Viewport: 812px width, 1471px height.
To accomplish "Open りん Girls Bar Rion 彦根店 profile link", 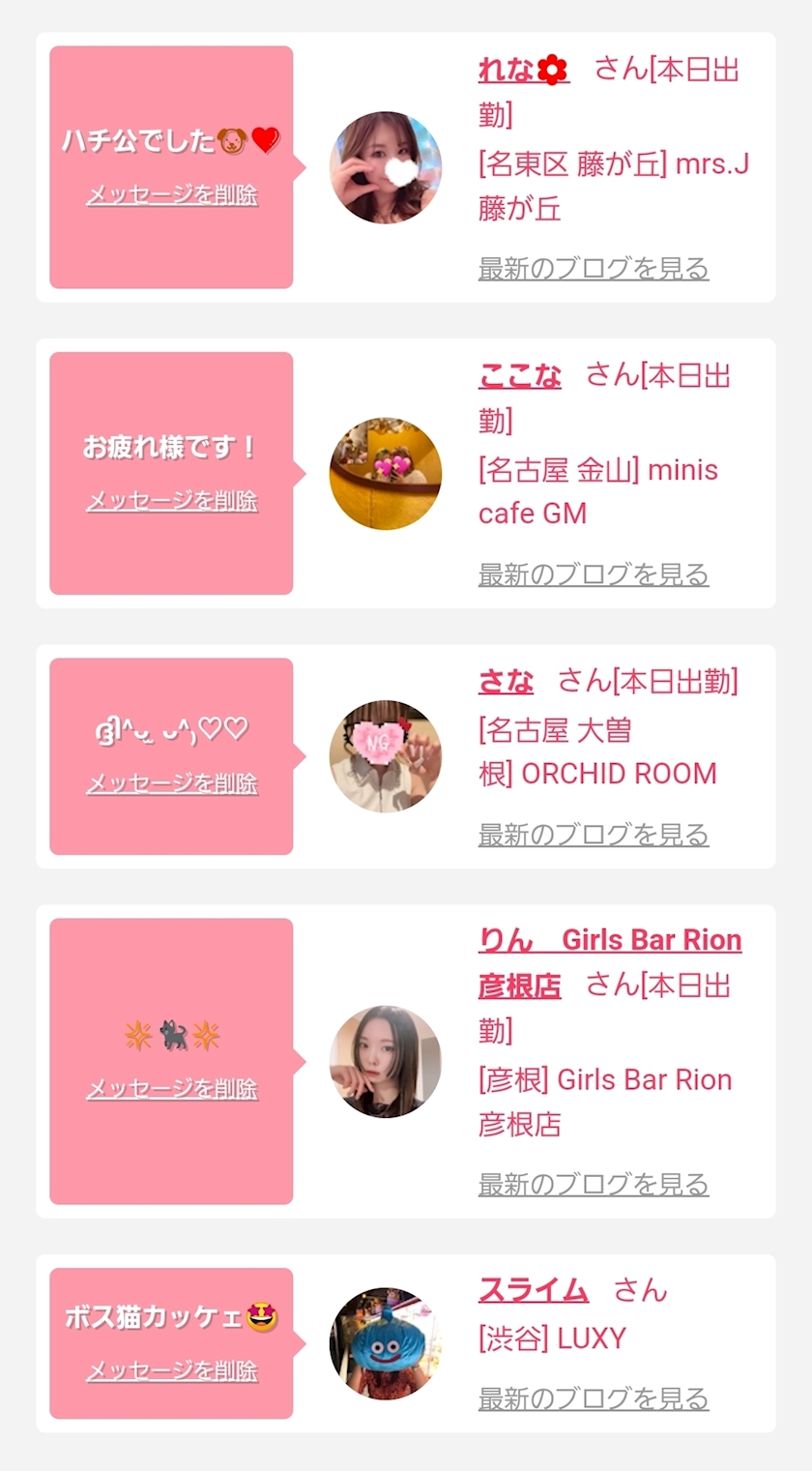I will [x=609, y=941].
